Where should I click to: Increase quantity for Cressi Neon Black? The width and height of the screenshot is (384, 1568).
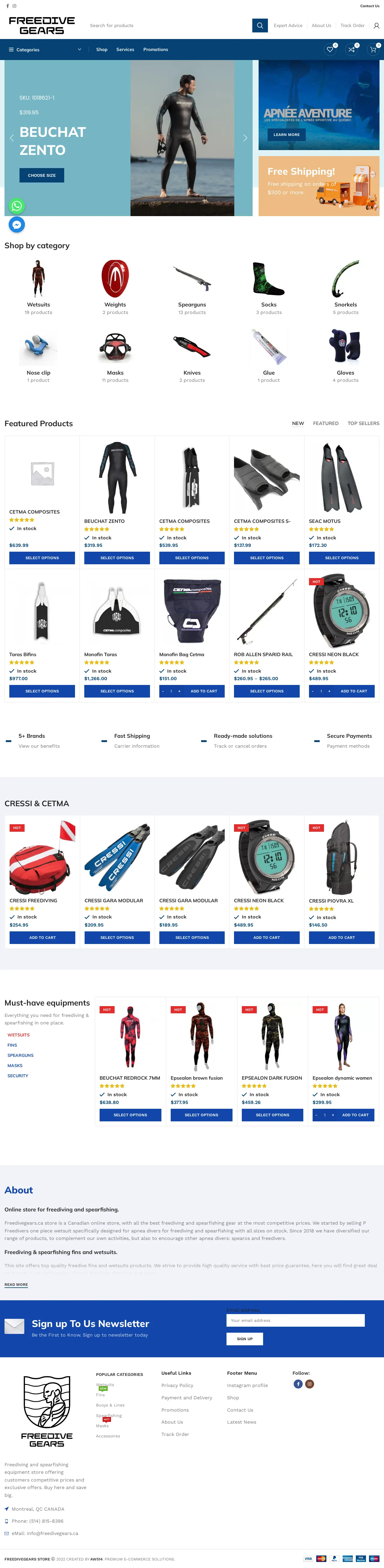[x=329, y=691]
